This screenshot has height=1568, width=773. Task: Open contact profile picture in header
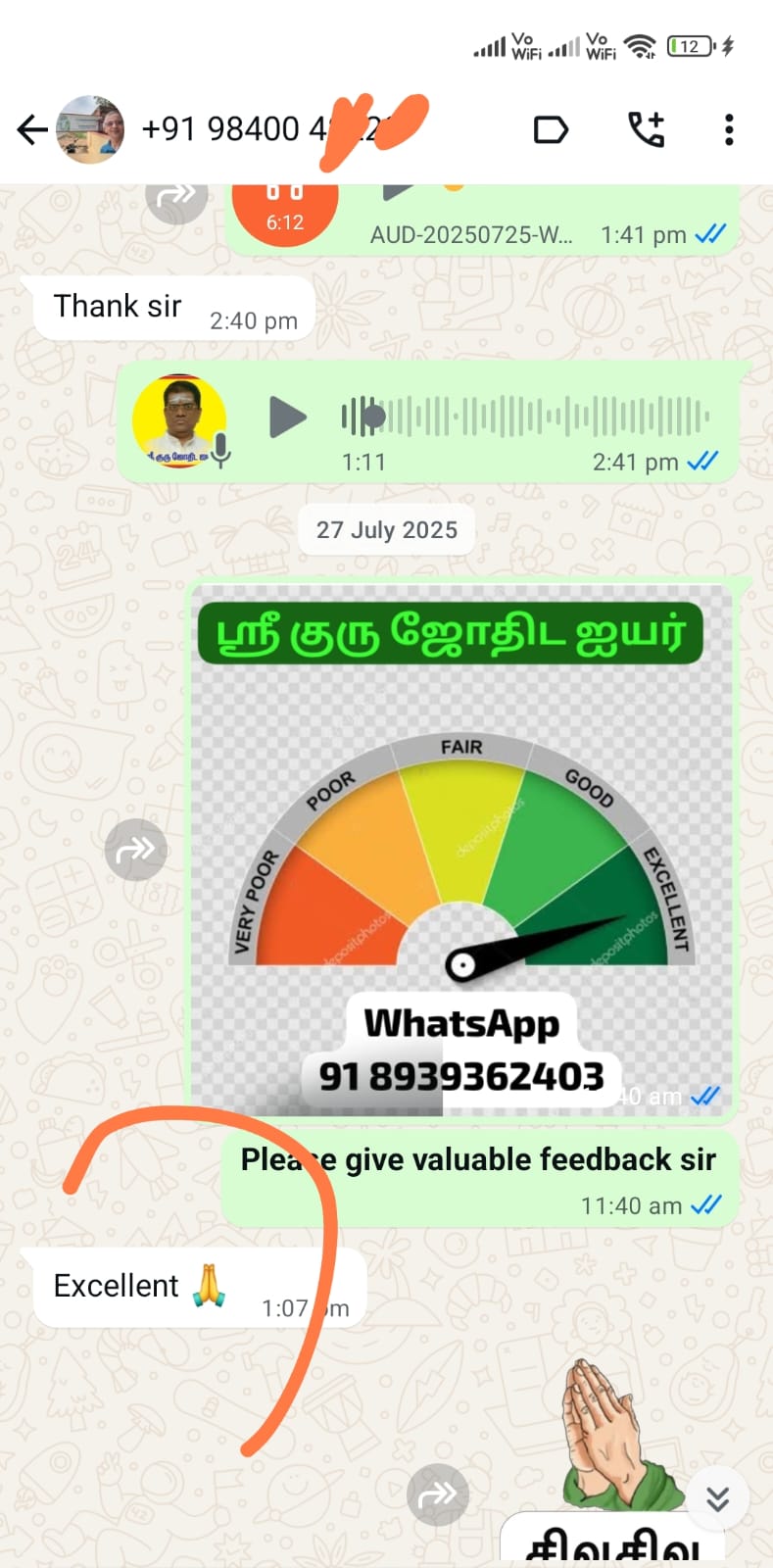90,129
